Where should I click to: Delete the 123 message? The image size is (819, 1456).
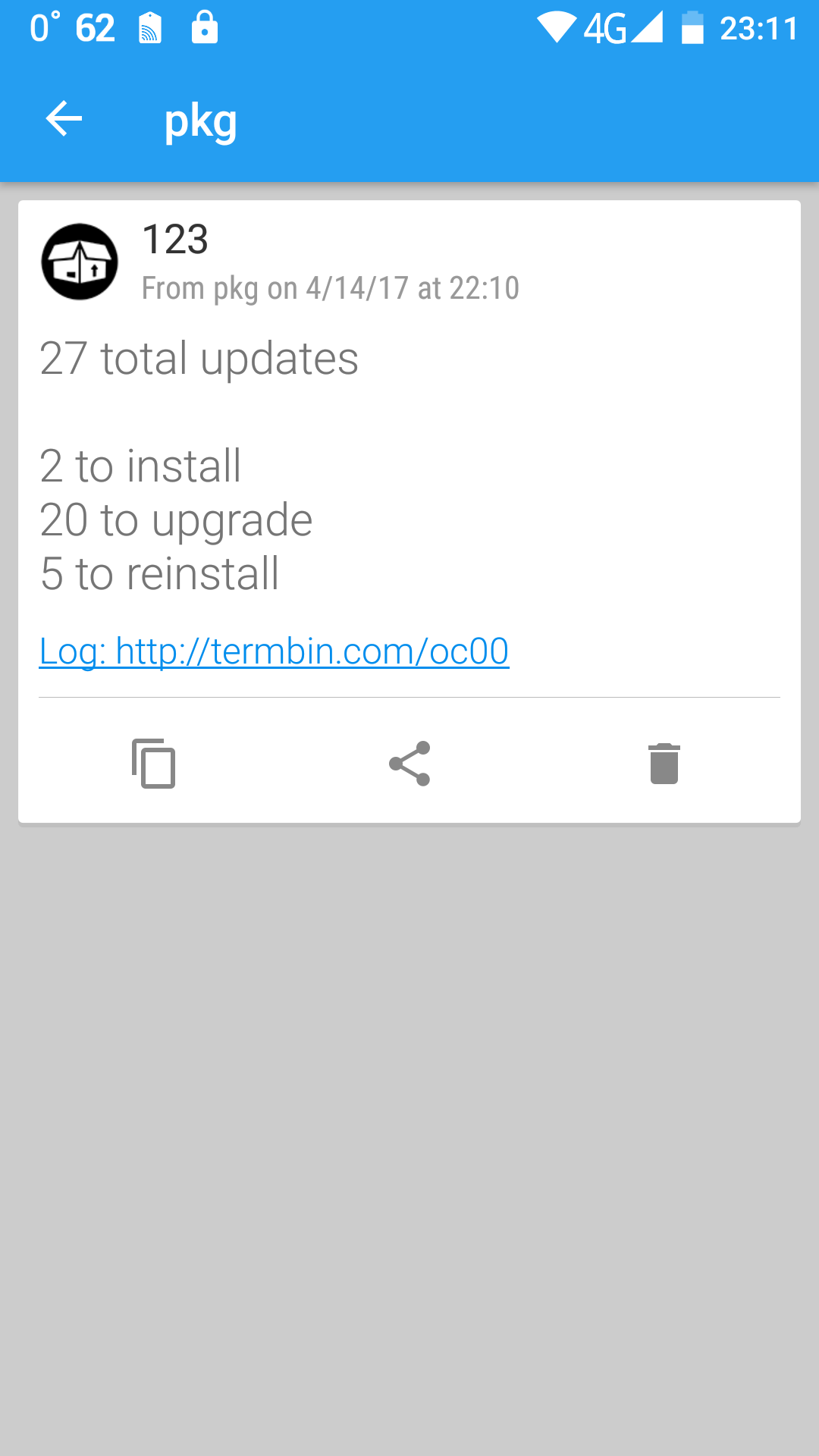pyautogui.click(x=664, y=763)
